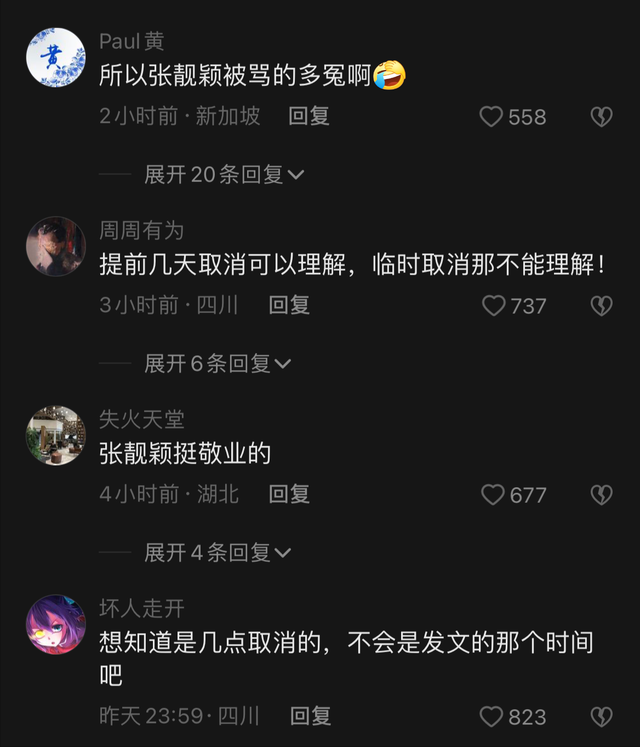
Task: Reply to Paul 黄's comment
Action: click(x=309, y=116)
